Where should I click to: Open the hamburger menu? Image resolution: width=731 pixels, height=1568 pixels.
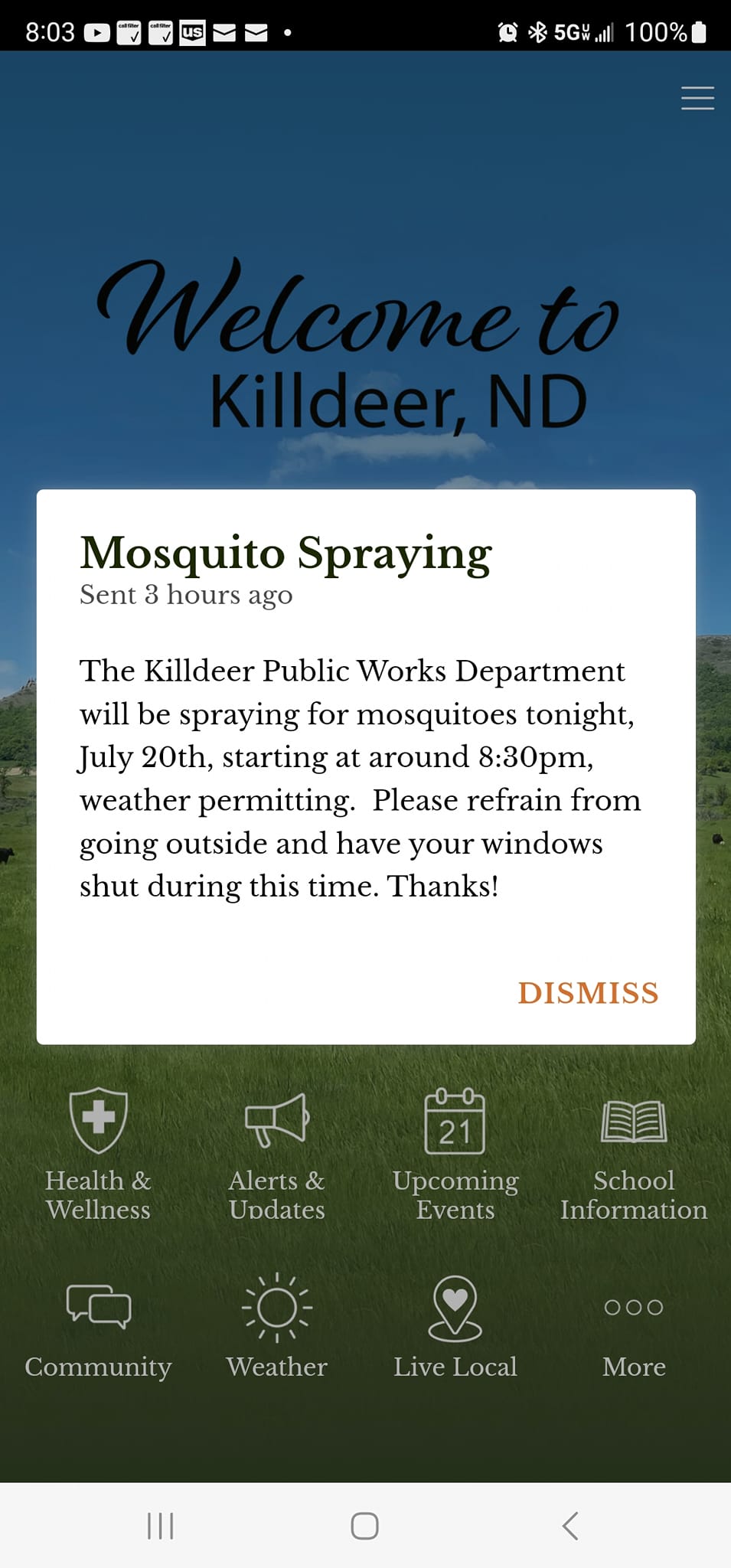click(x=697, y=99)
